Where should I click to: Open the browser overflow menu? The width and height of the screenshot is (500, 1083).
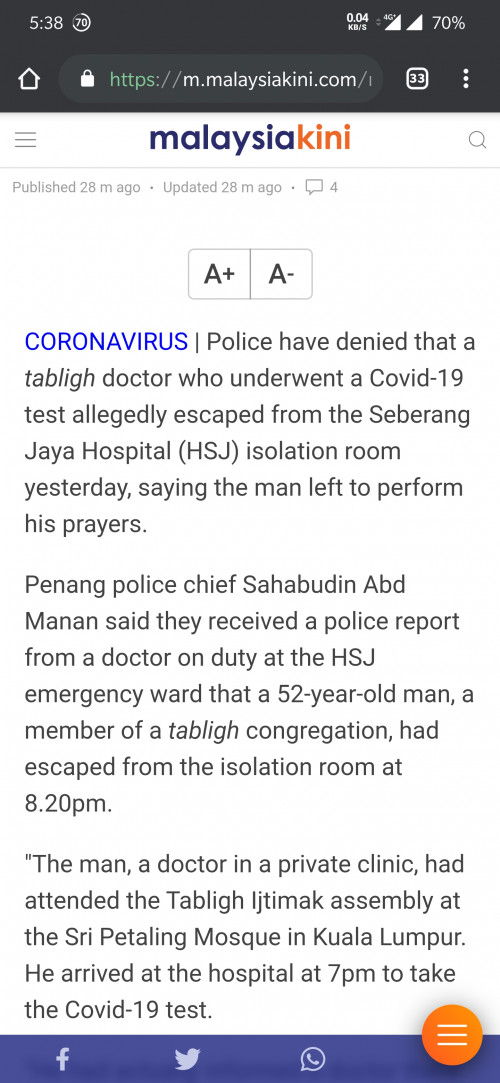466,79
